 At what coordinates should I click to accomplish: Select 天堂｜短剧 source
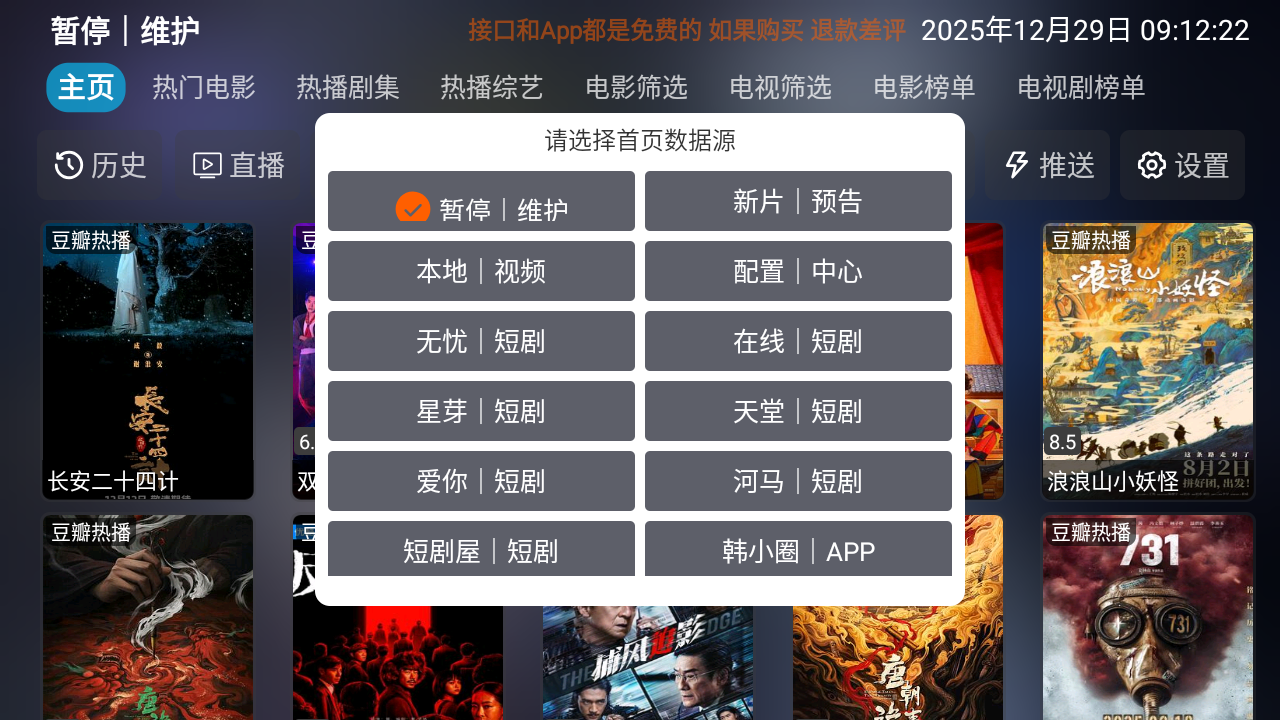(x=798, y=411)
